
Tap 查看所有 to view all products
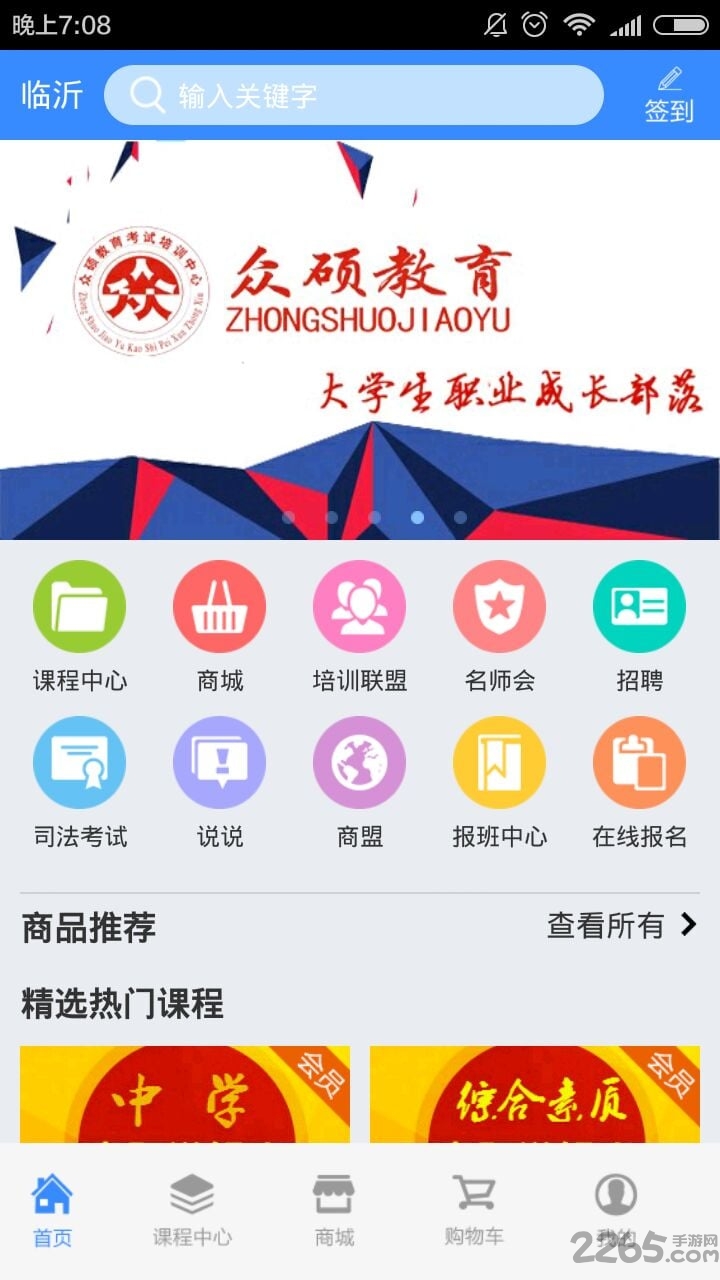point(621,926)
